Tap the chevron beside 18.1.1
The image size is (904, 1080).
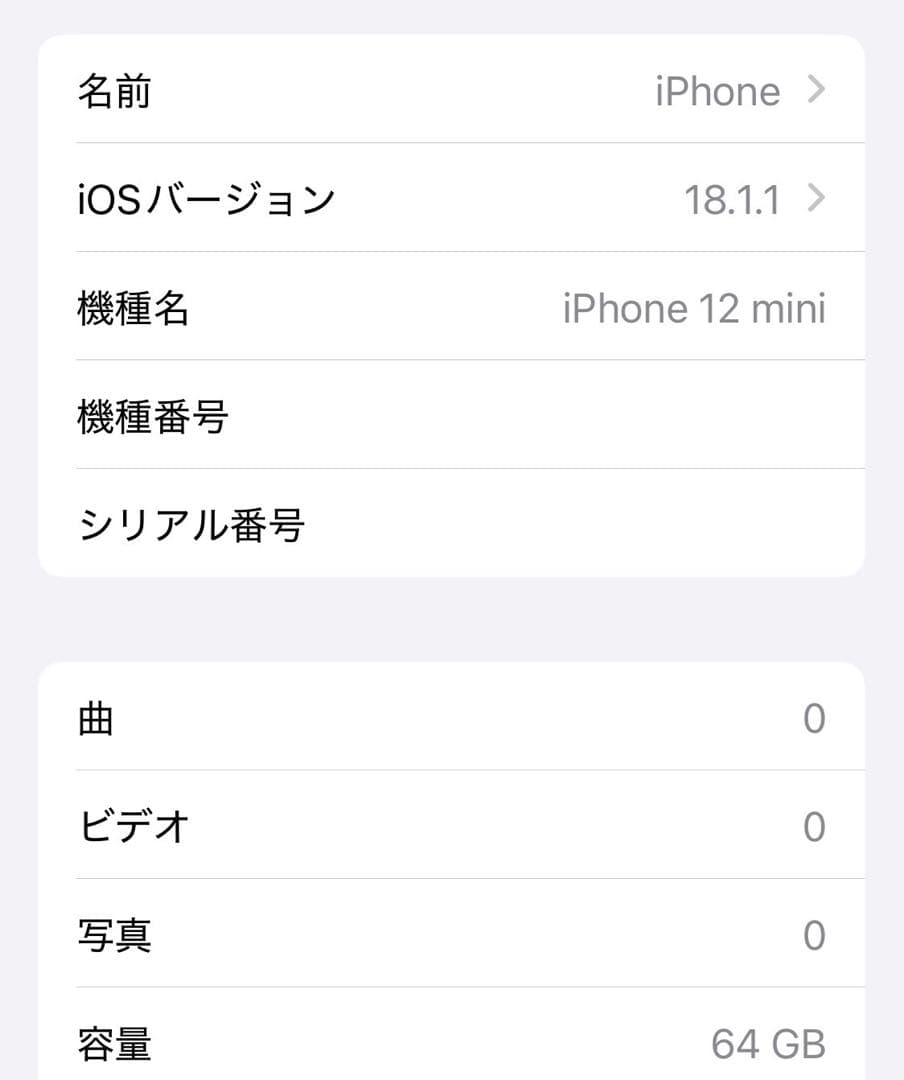[x=817, y=199]
